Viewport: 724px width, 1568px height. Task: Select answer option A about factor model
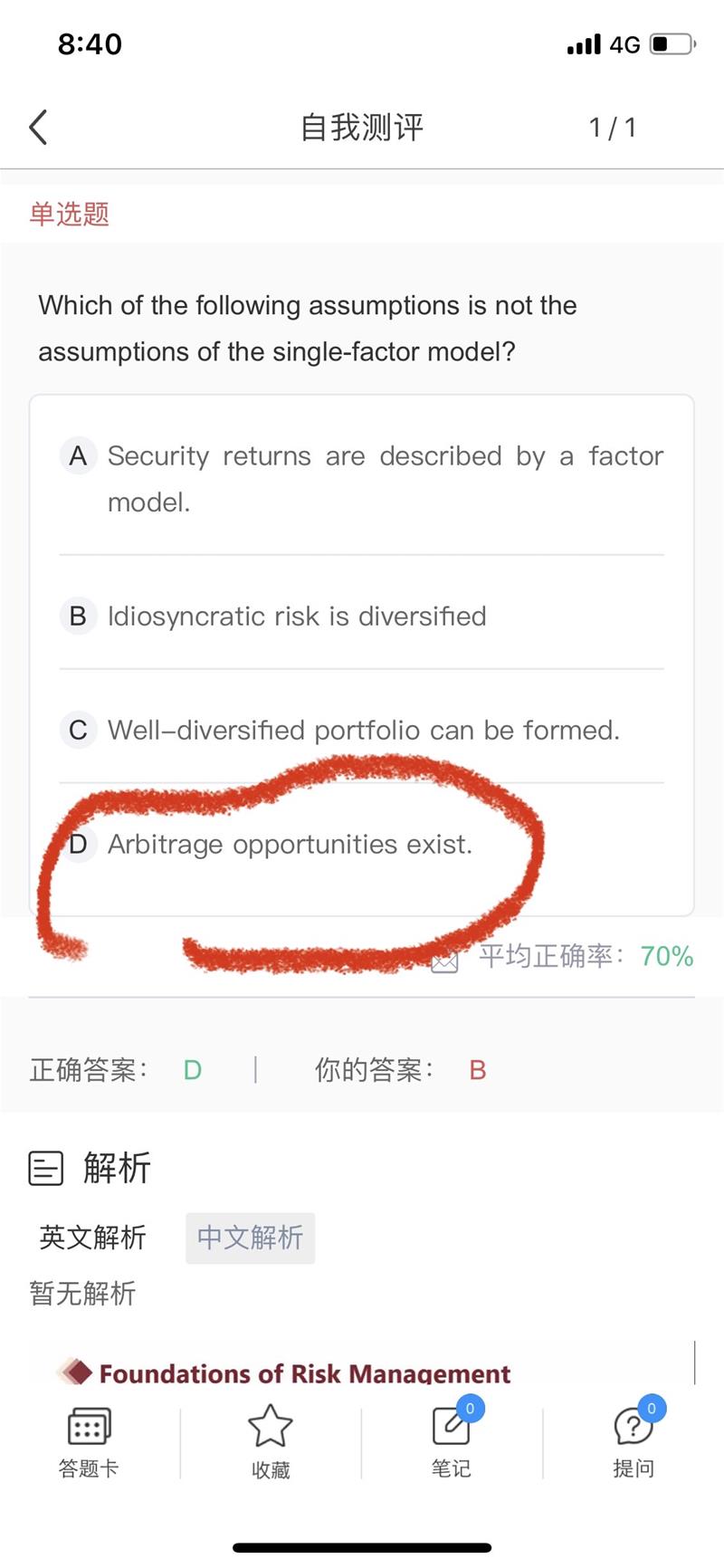[x=362, y=478]
